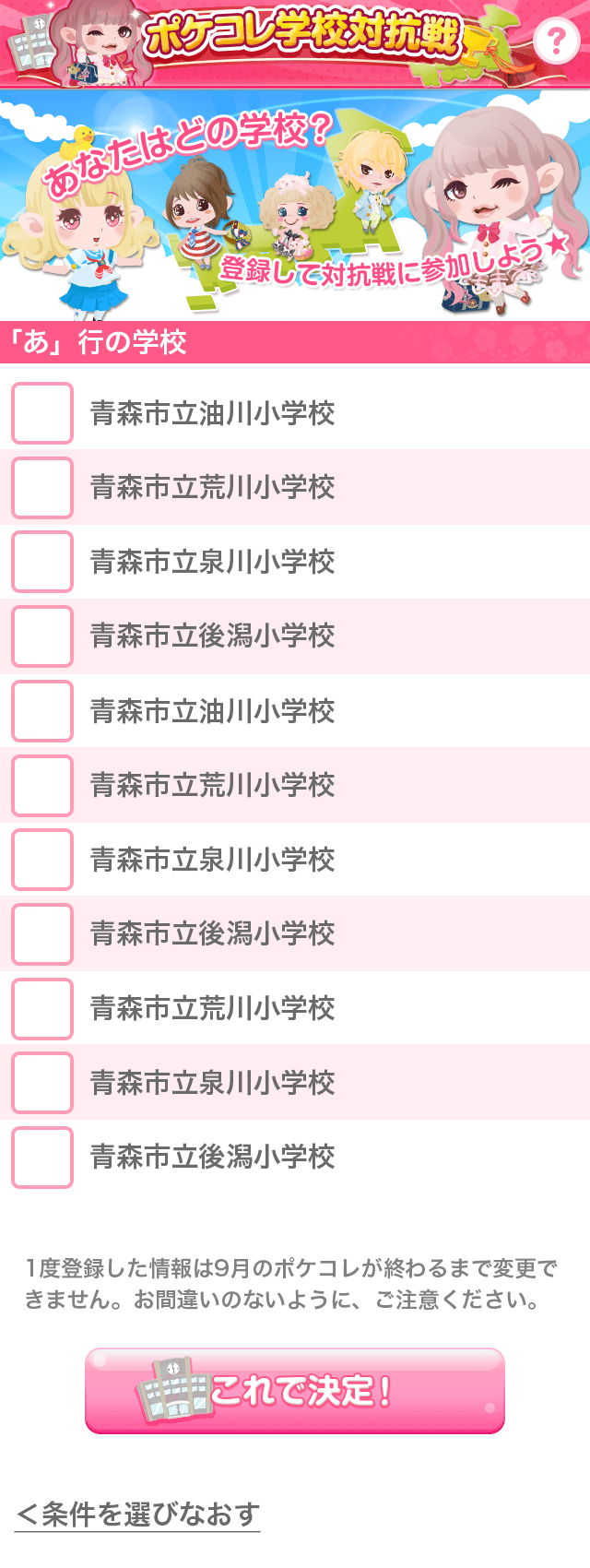
Task: Select the last 青森市立後潟小学校 checkbox in the list
Action: click(x=42, y=1157)
